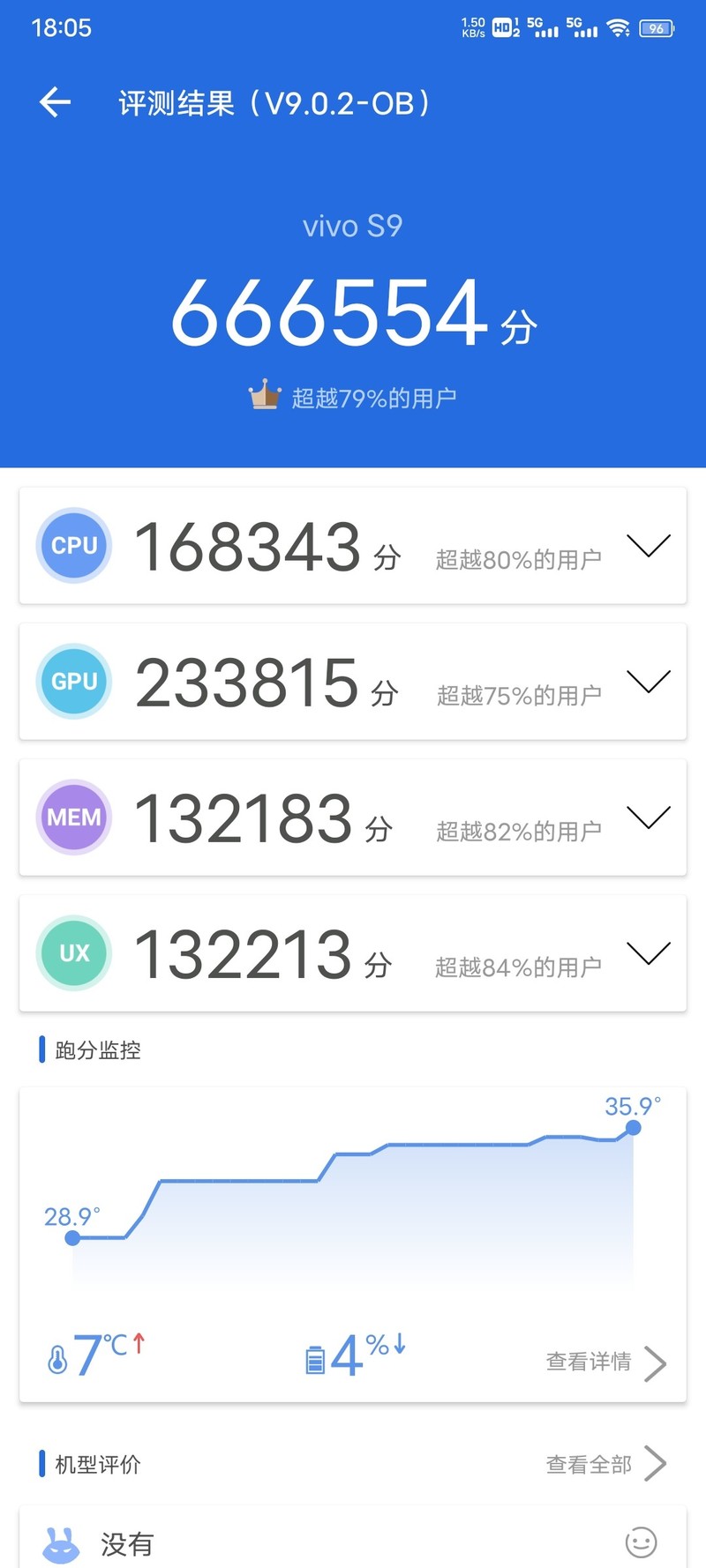Tap the Wi-Fi status icon
Viewport: 706px width, 1568px height.
(618, 27)
